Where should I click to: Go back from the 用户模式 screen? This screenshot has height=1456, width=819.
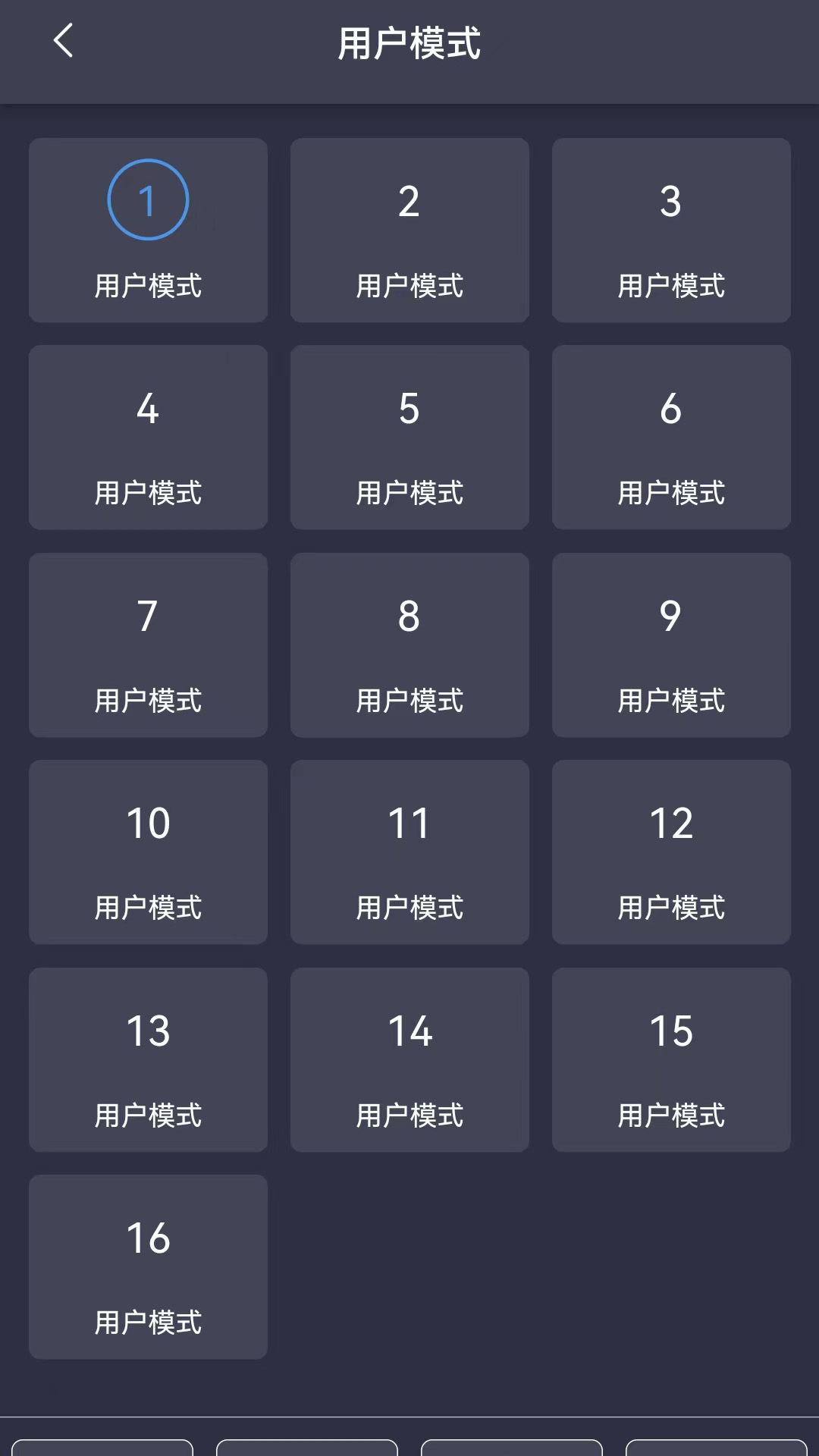click(x=64, y=41)
